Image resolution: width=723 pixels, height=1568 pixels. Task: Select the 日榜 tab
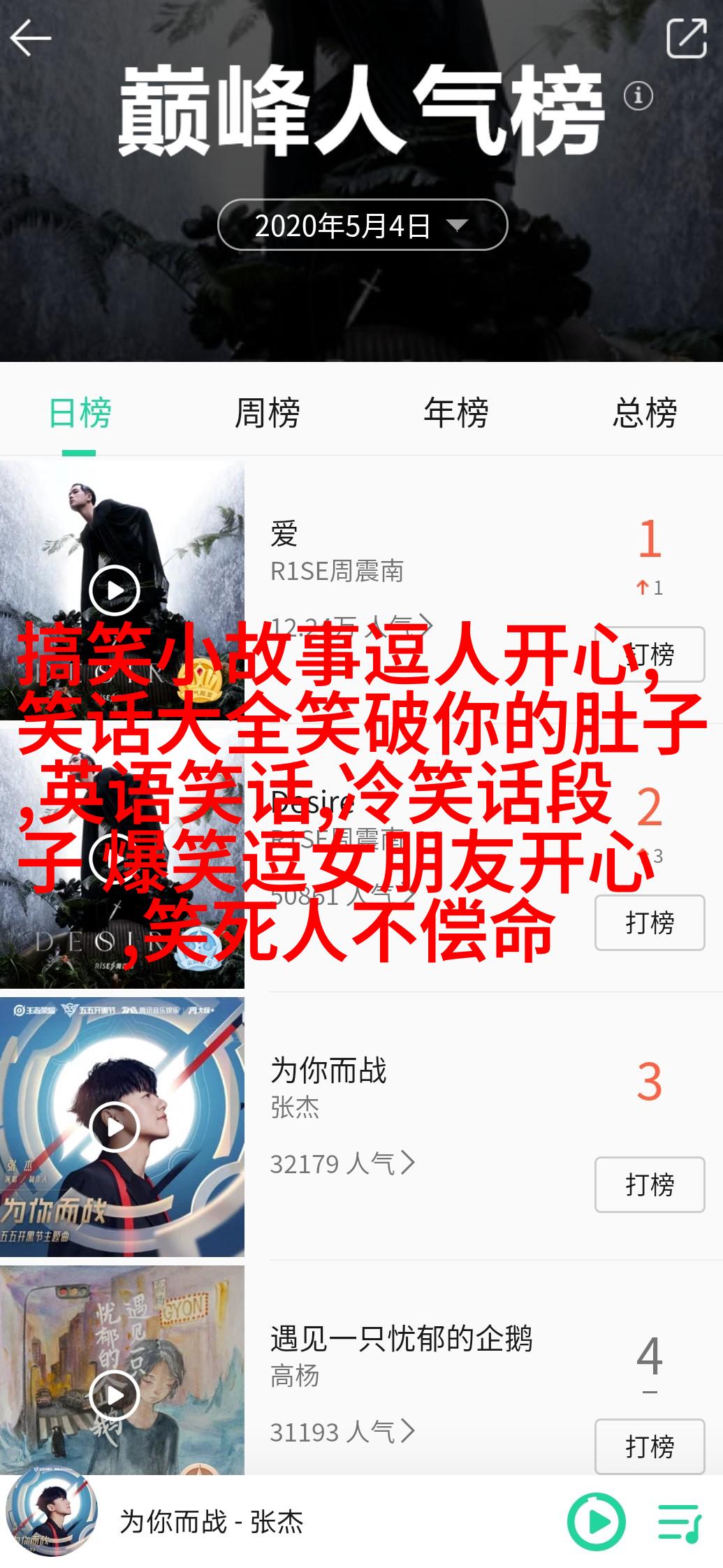pyautogui.click(x=80, y=412)
